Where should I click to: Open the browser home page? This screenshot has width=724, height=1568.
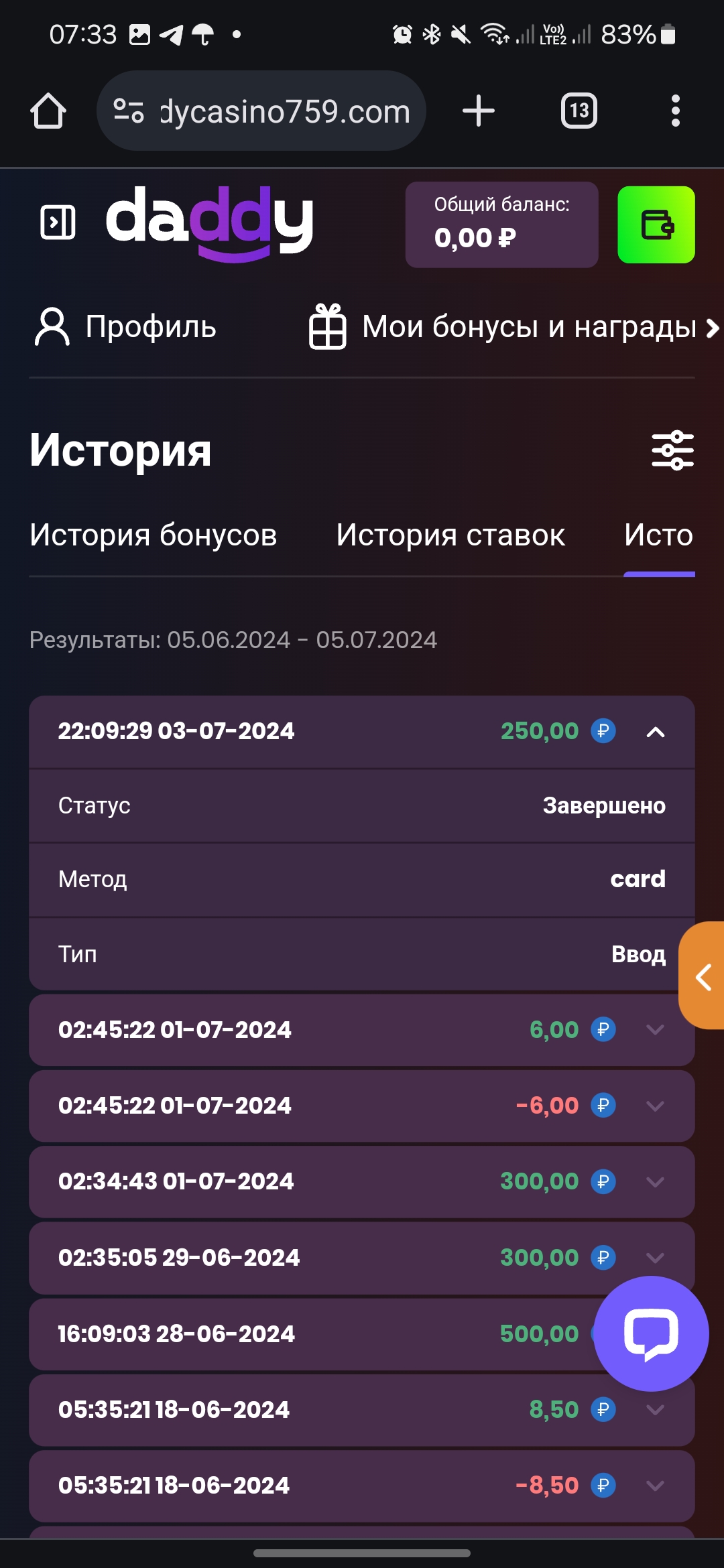48,111
